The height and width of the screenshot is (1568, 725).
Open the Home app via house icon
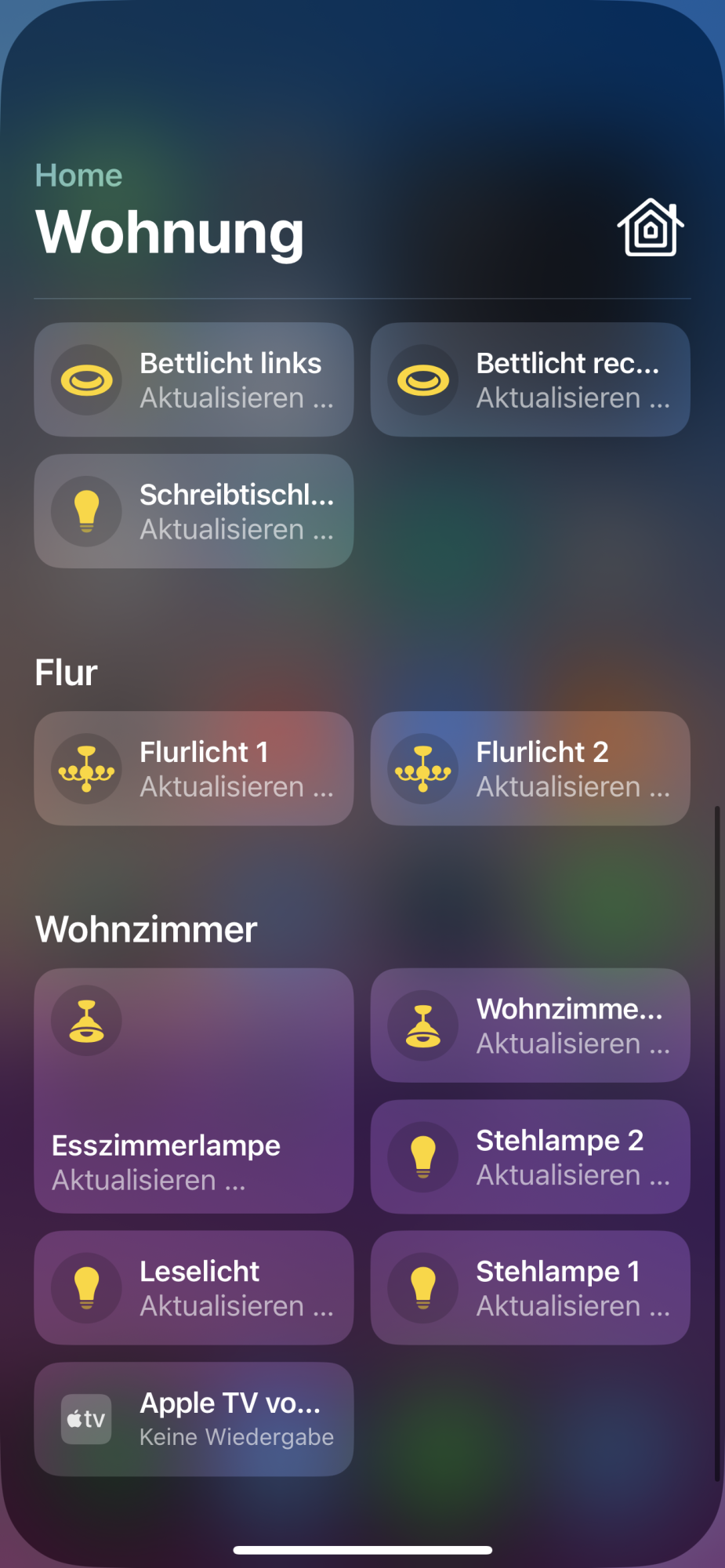pyautogui.click(x=650, y=227)
